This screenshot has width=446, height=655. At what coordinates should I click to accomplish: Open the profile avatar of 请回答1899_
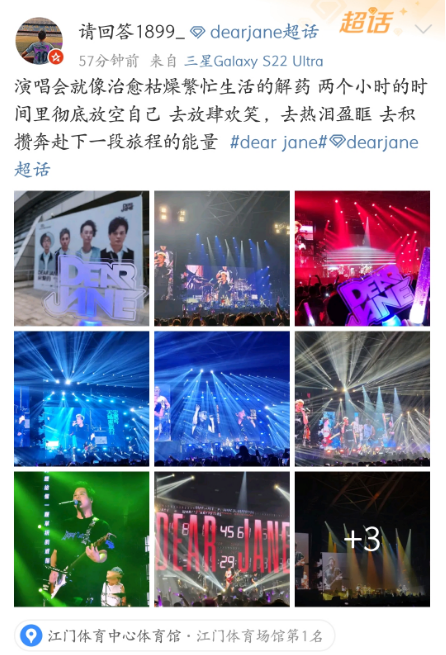point(39,41)
